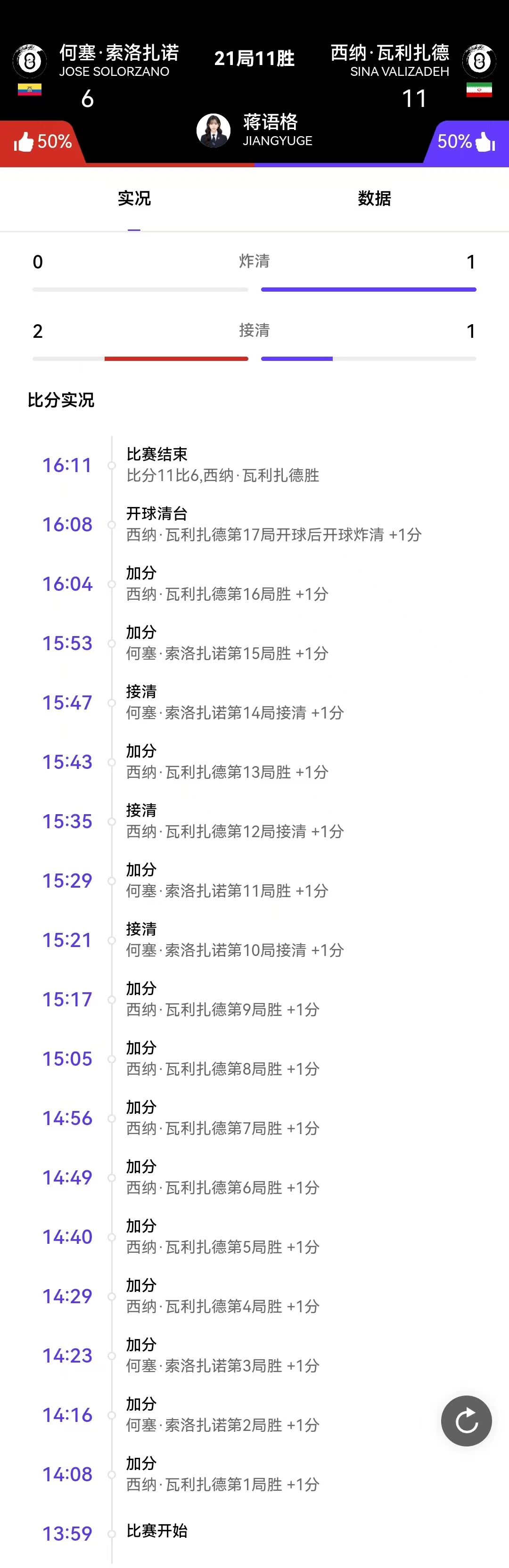Open Jose Solorzano's player avatar
The width and height of the screenshot is (509, 1568).
(x=29, y=60)
